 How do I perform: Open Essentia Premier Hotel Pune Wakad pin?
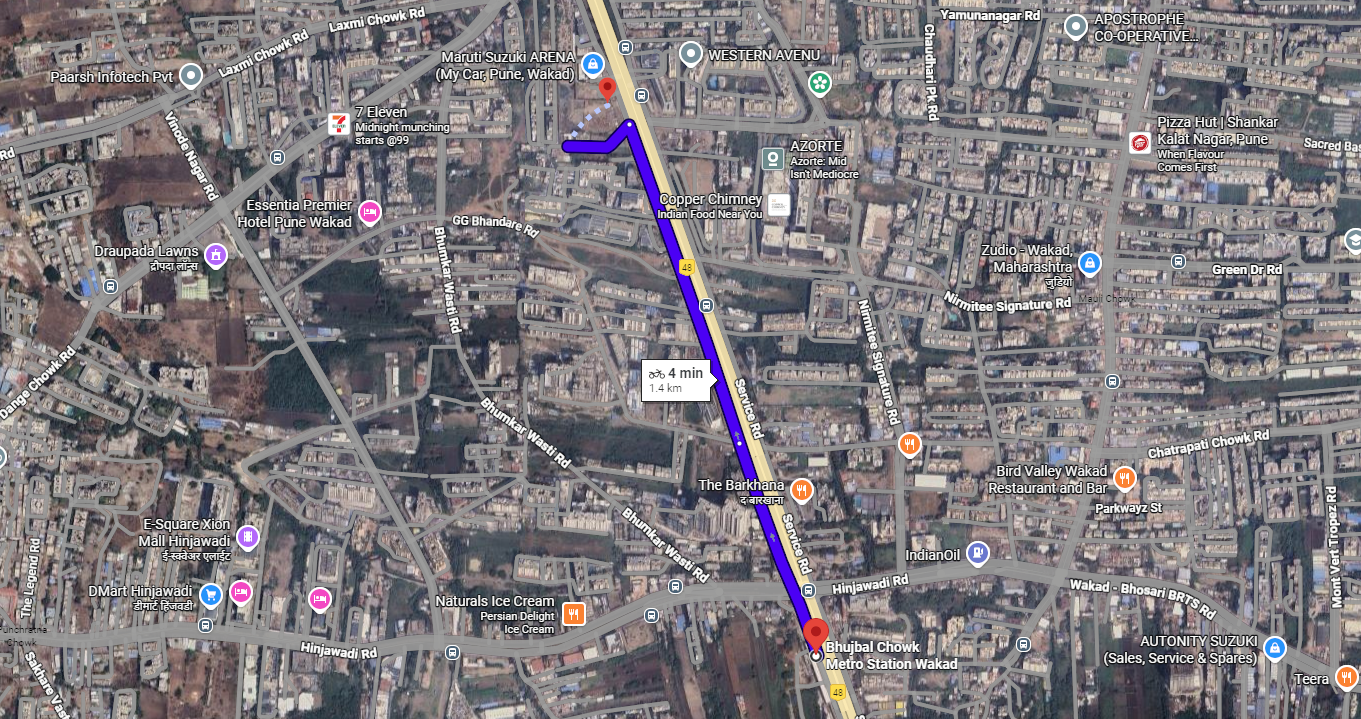pos(369,212)
